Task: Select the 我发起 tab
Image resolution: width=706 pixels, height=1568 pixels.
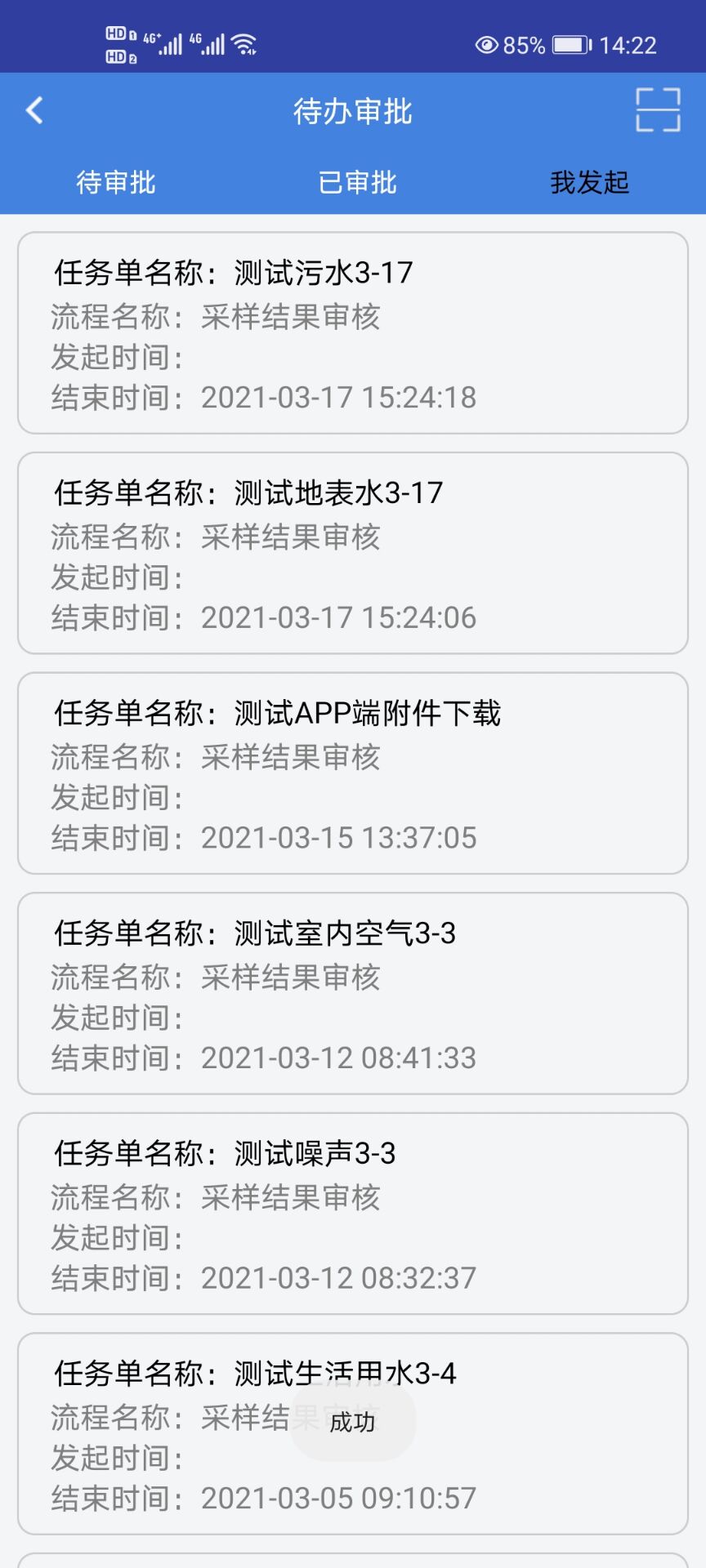Action: click(589, 182)
